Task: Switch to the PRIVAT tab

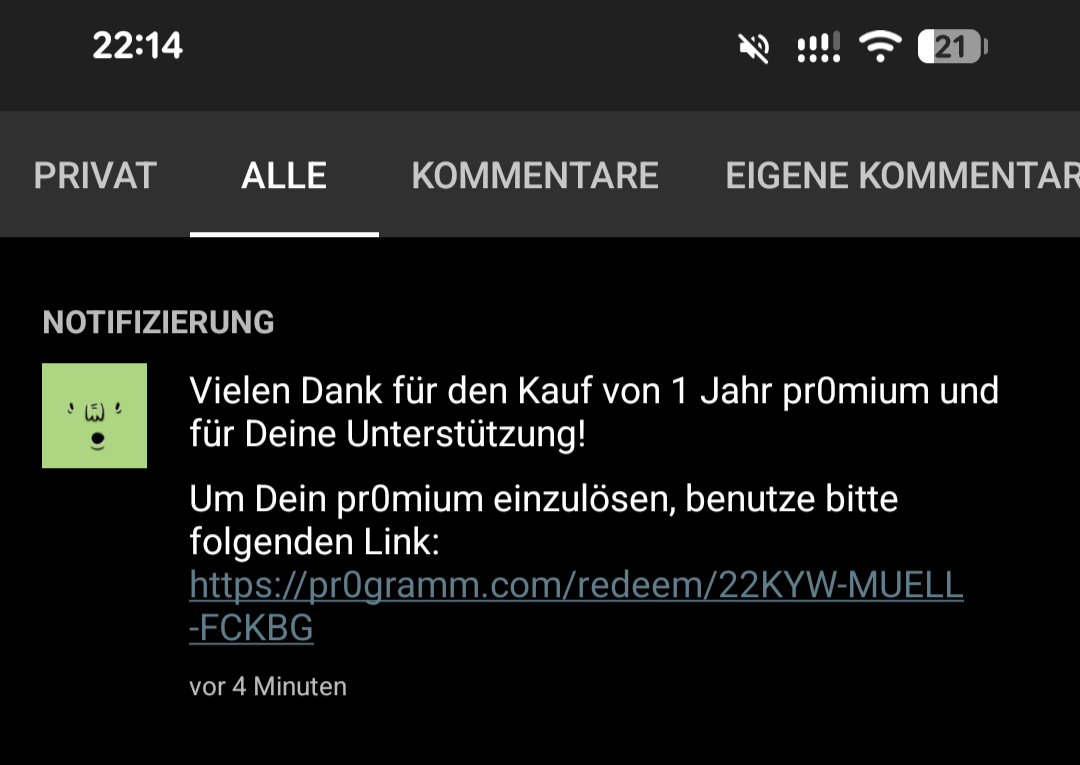Action: 95,176
